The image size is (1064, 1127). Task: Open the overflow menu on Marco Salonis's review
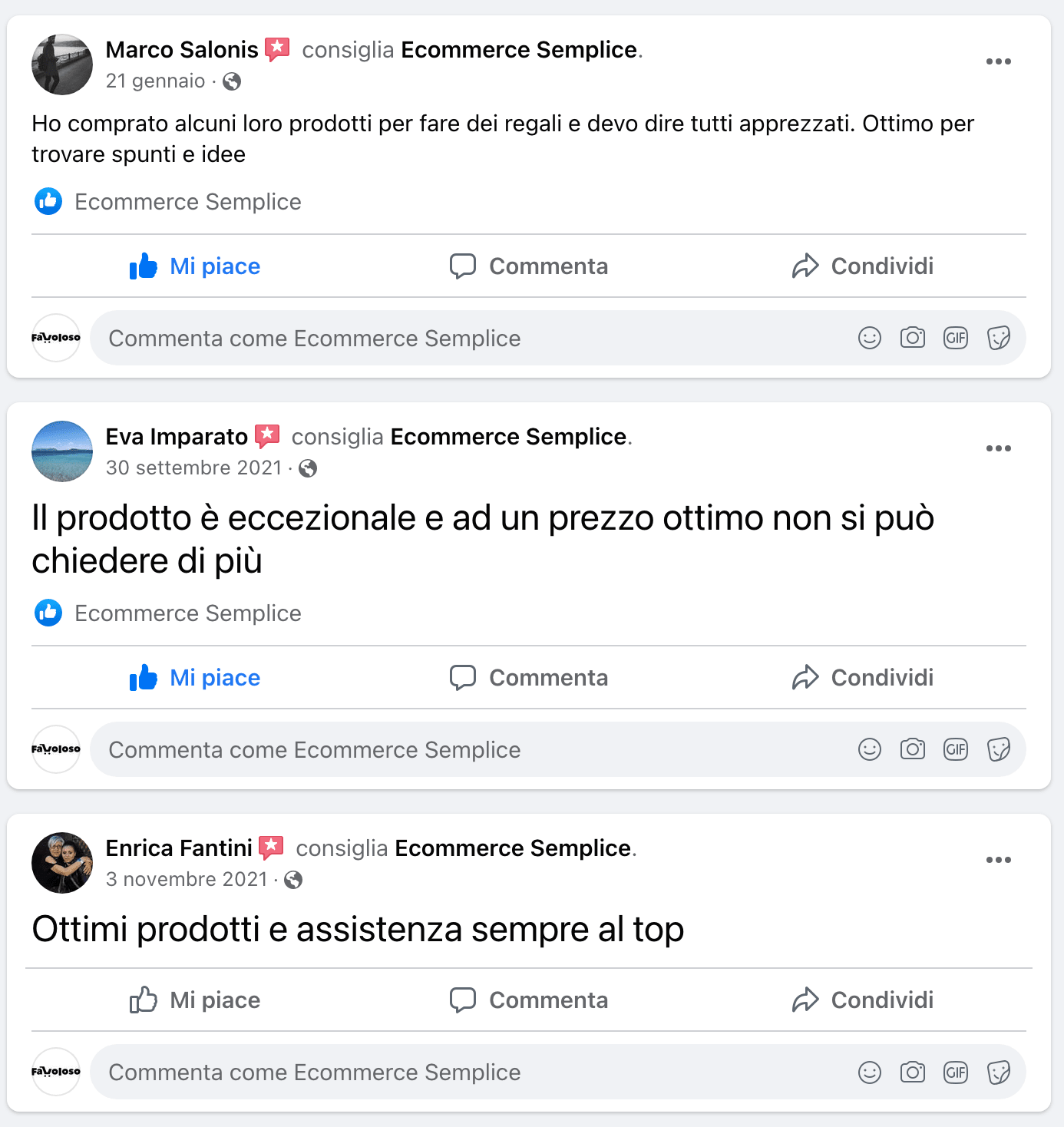998,61
